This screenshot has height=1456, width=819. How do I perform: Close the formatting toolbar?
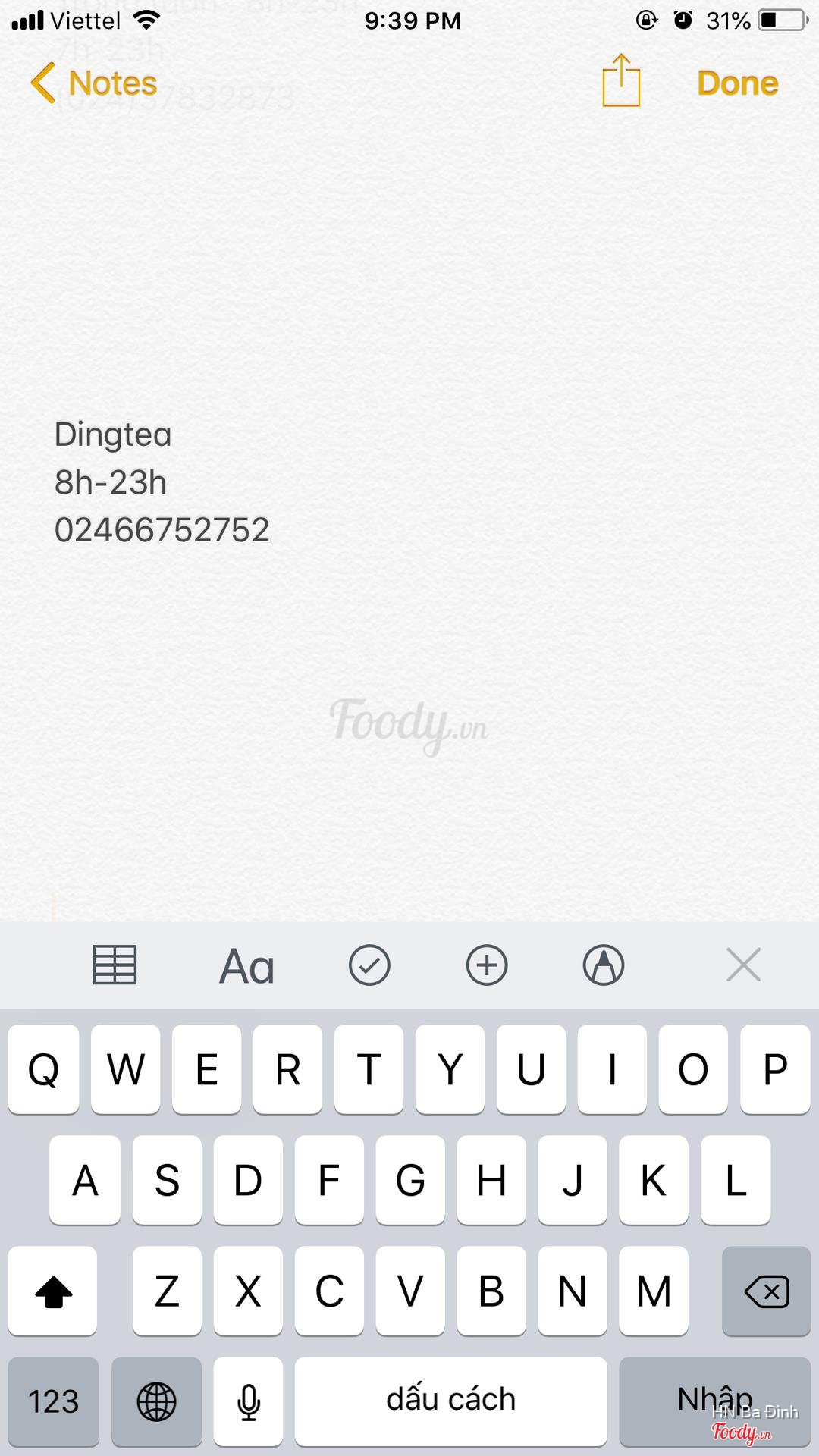click(743, 965)
